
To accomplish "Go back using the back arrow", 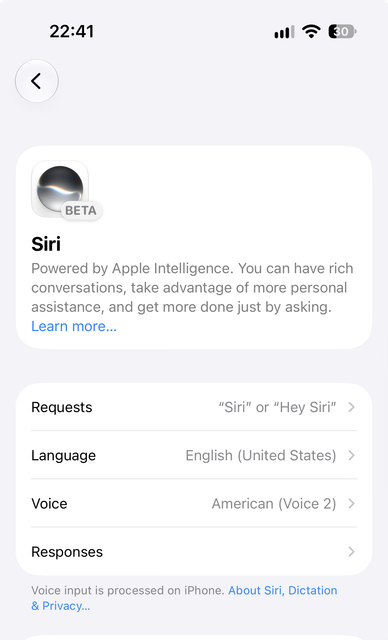I will pos(37,81).
